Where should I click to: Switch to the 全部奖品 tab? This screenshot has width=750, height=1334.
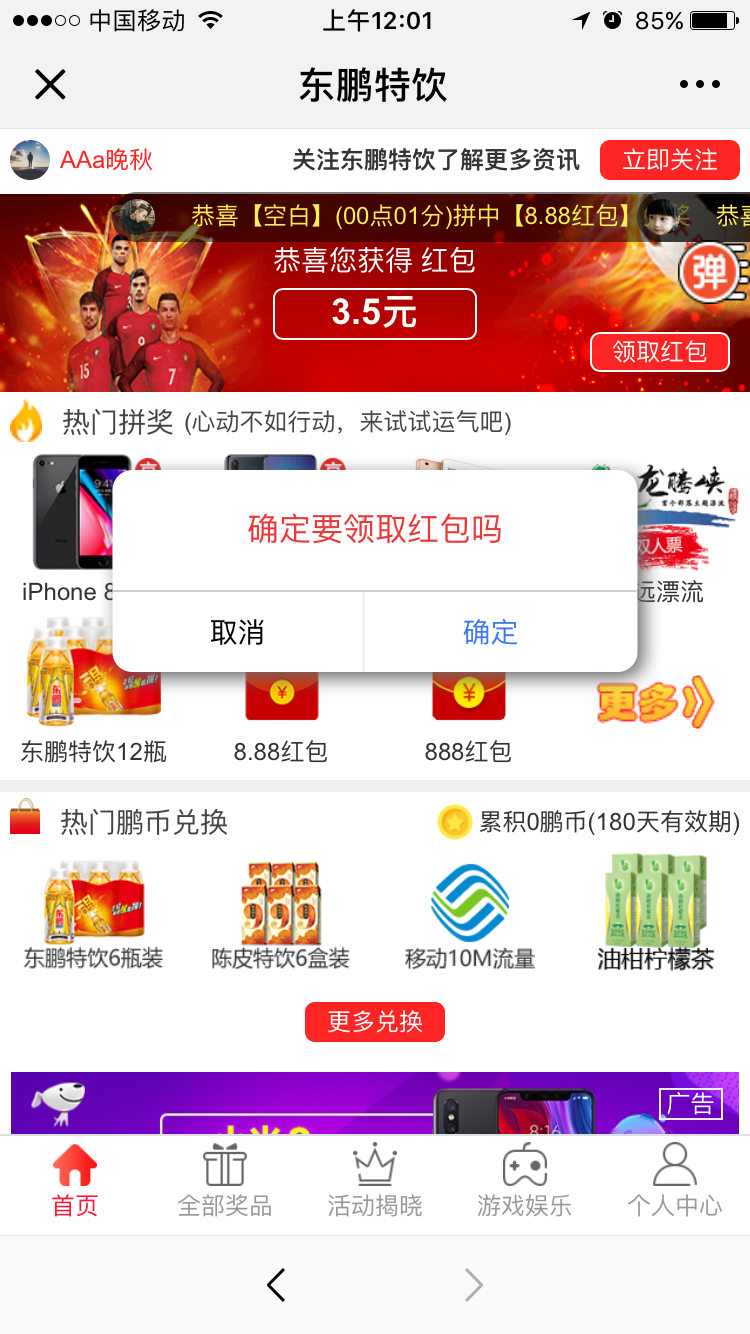click(225, 1180)
